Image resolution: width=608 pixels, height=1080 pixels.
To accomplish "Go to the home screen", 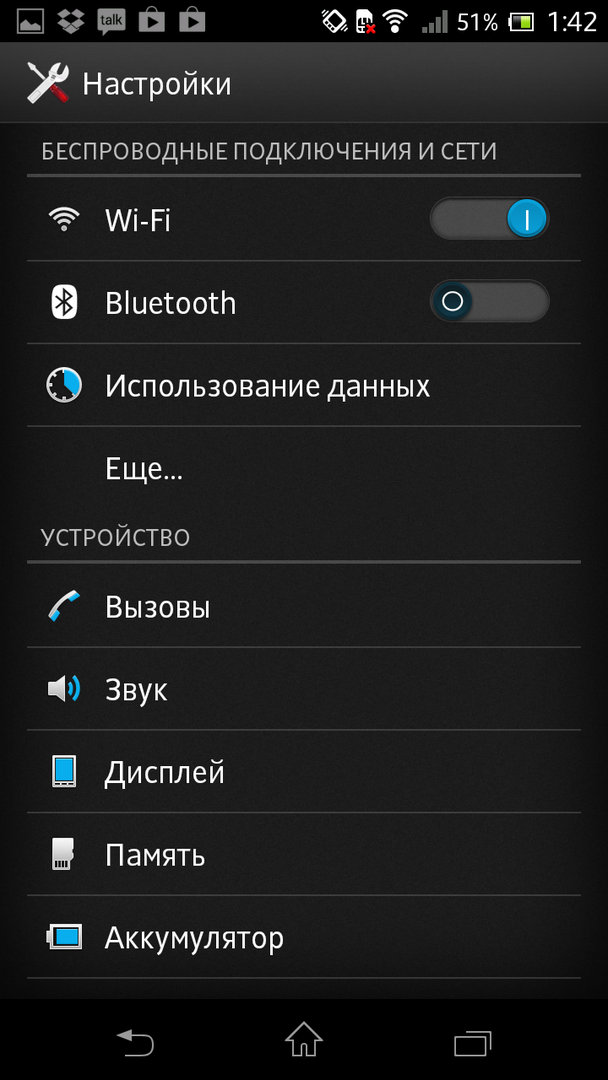I will pos(304,1042).
